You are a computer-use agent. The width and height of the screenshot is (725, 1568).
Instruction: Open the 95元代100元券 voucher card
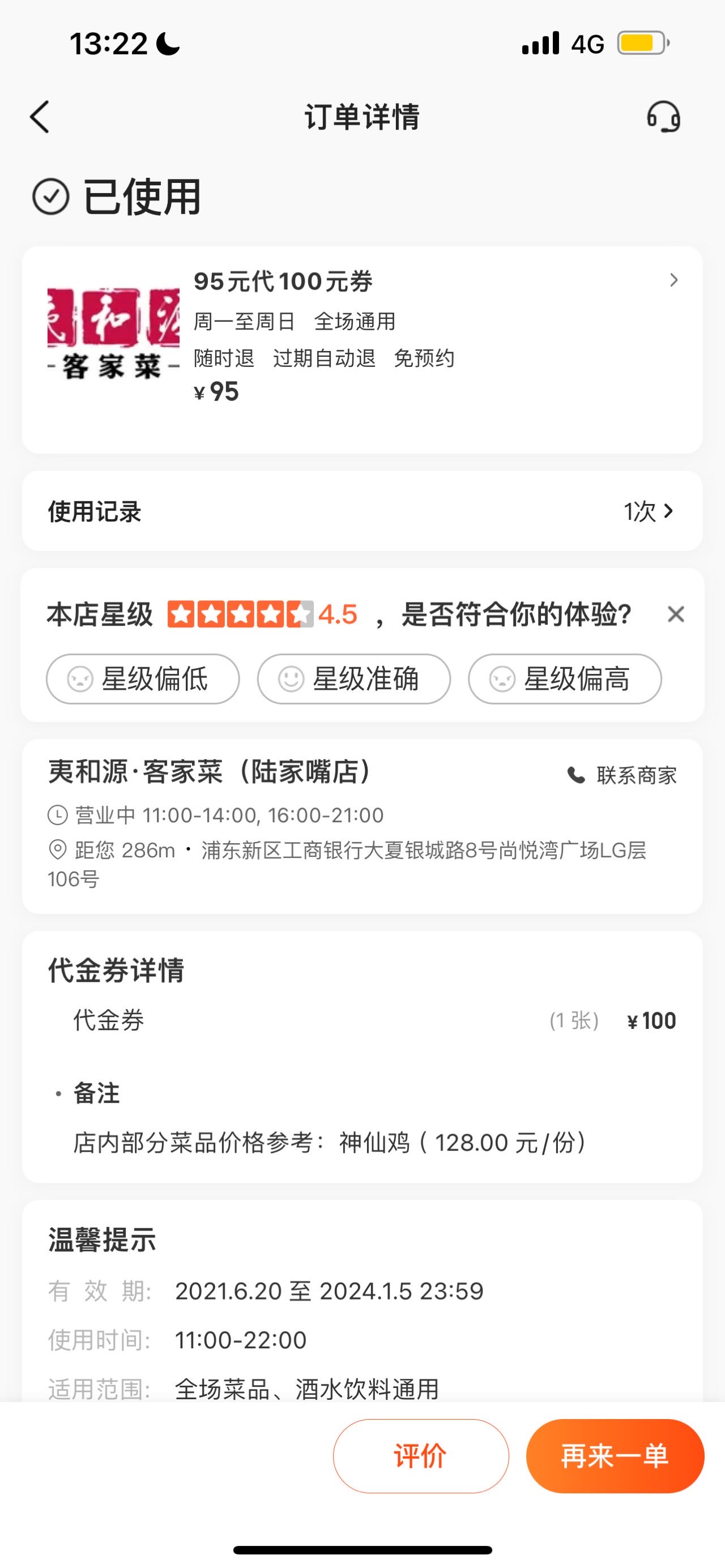click(x=362, y=349)
